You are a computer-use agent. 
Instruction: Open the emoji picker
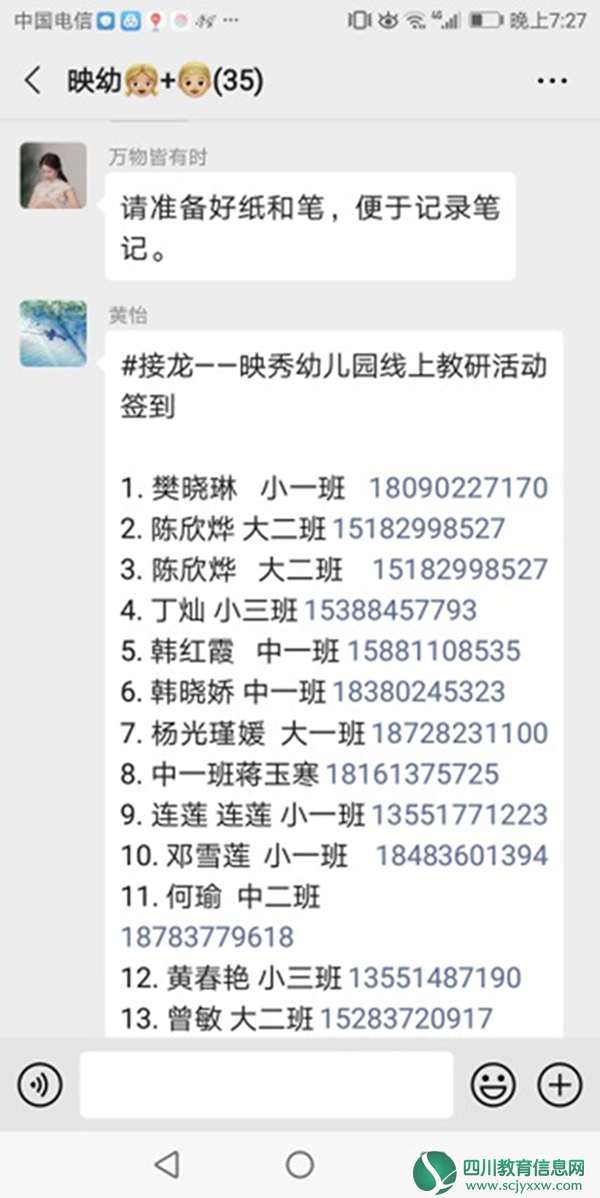[493, 1084]
